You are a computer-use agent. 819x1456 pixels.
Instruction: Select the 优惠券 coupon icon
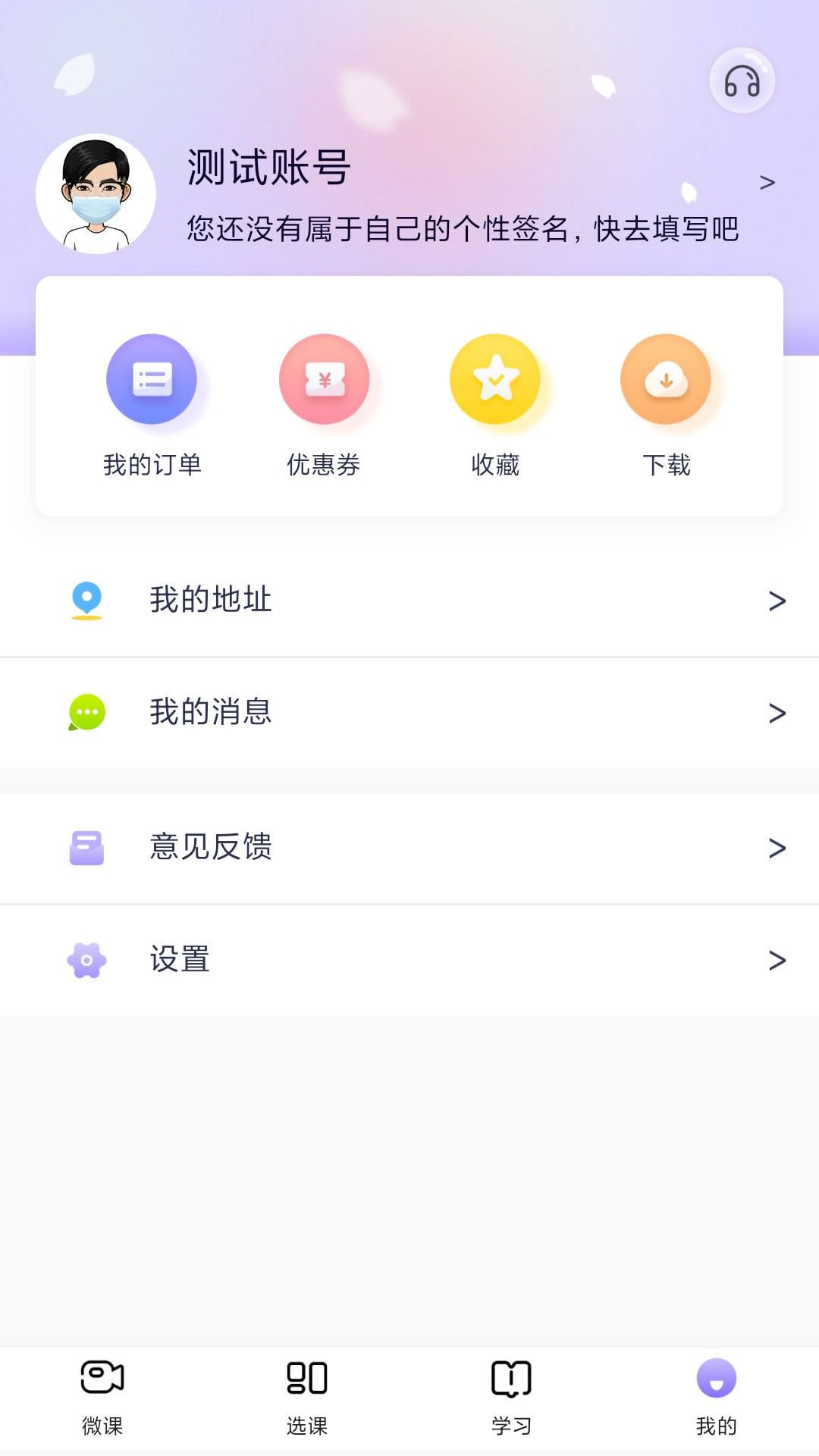[324, 379]
